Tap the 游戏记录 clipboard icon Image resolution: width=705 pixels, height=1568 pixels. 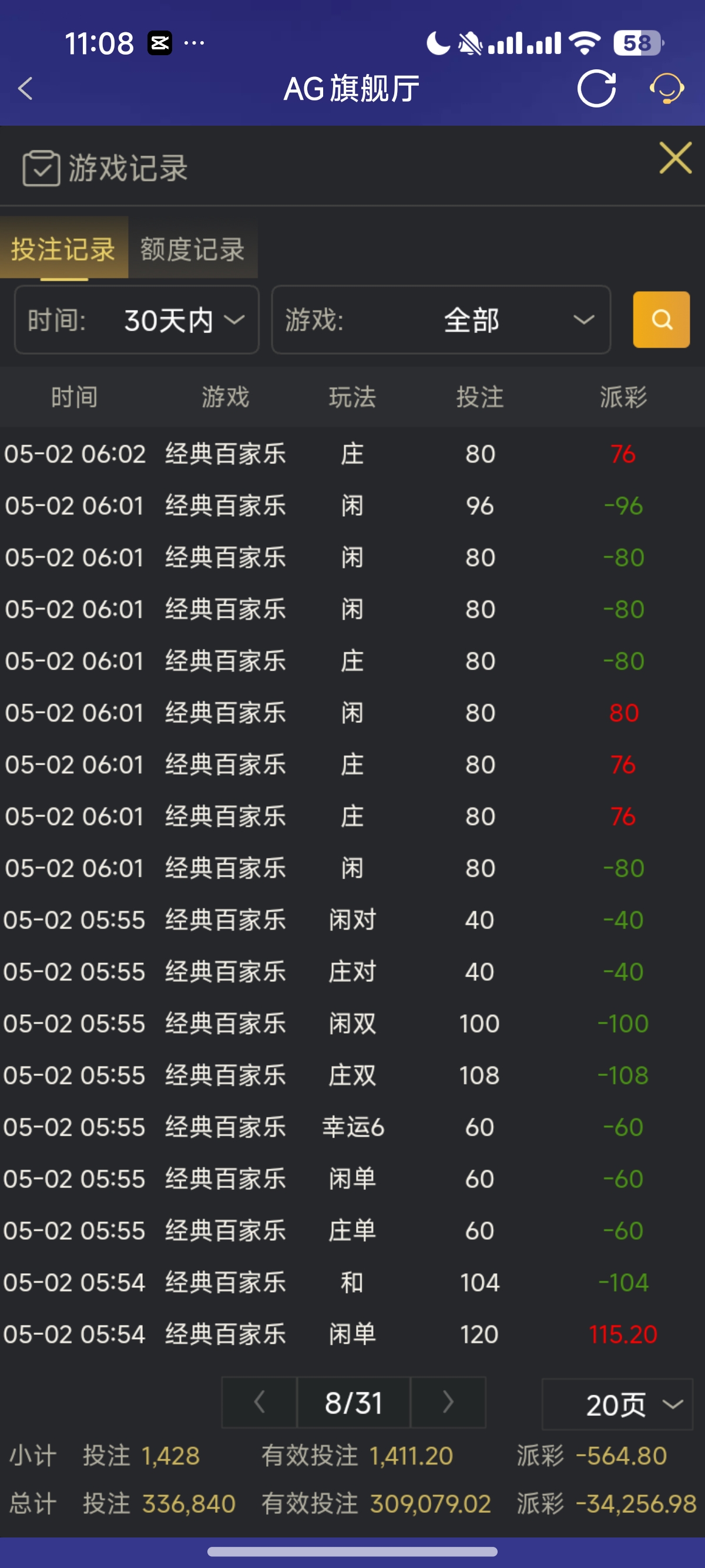coord(40,167)
